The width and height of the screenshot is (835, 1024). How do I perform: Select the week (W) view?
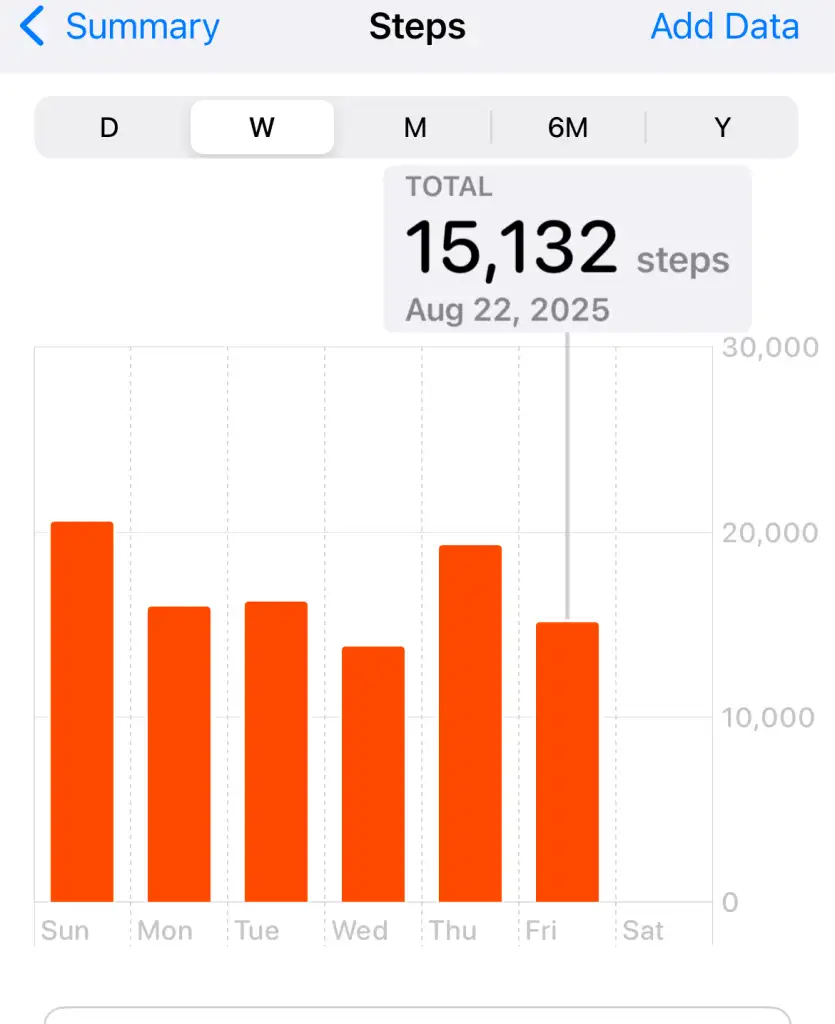[x=262, y=128]
